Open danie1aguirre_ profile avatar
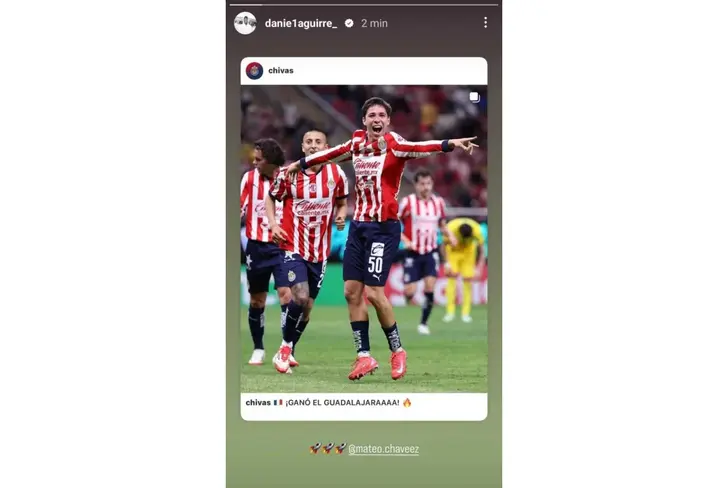The height and width of the screenshot is (488, 728). point(245,22)
